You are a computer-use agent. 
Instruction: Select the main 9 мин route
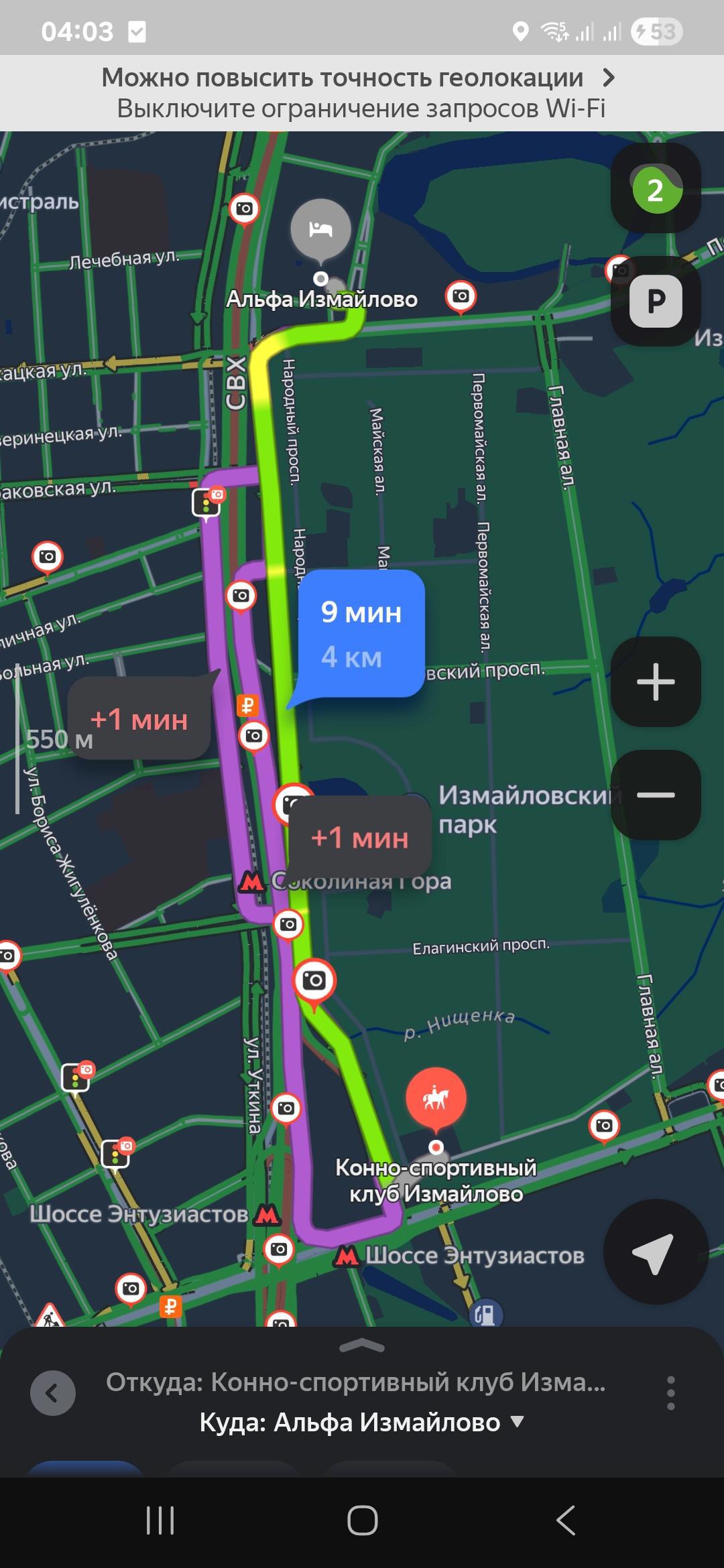pyautogui.click(x=361, y=634)
